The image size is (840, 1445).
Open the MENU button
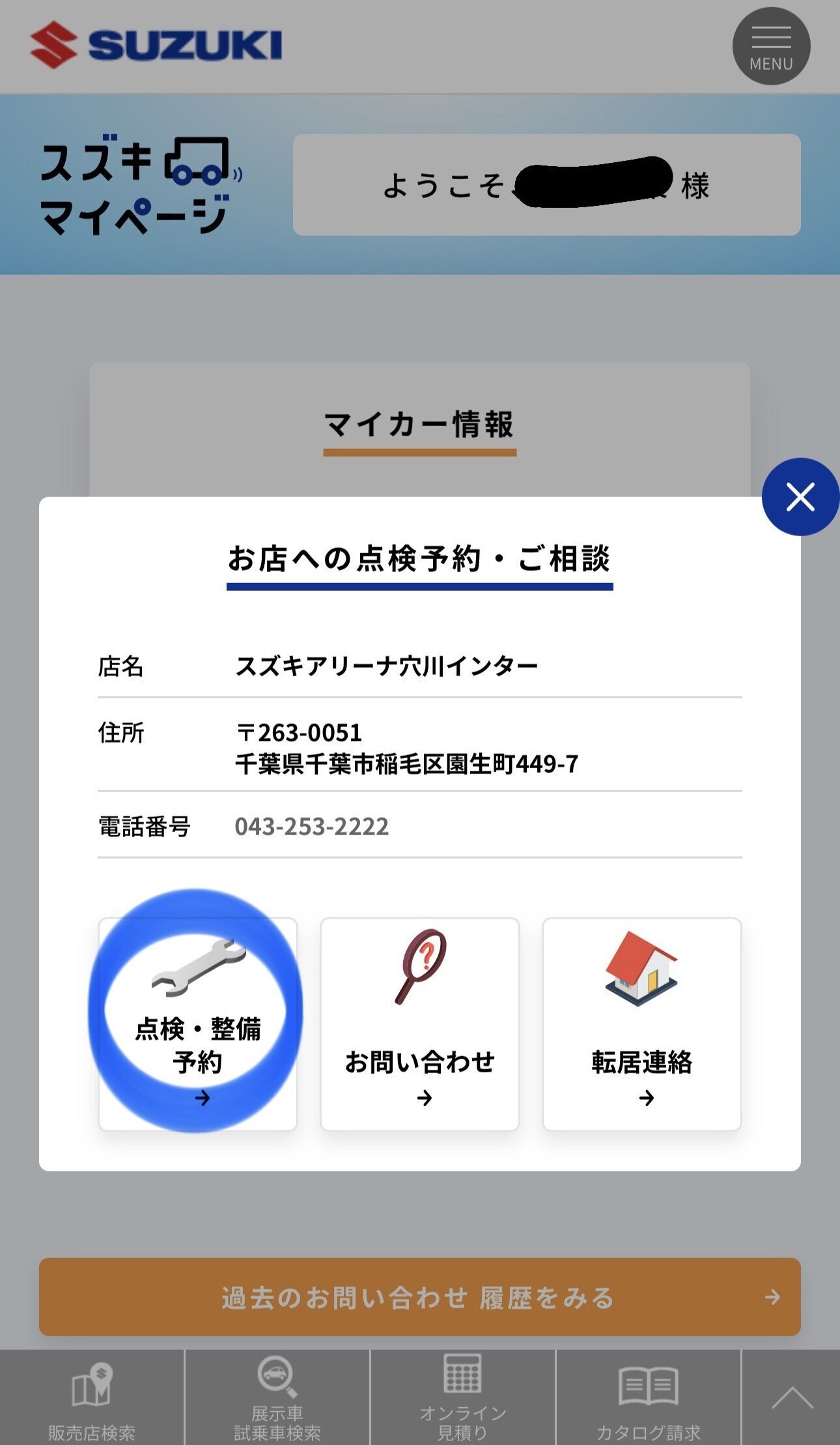click(771, 46)
